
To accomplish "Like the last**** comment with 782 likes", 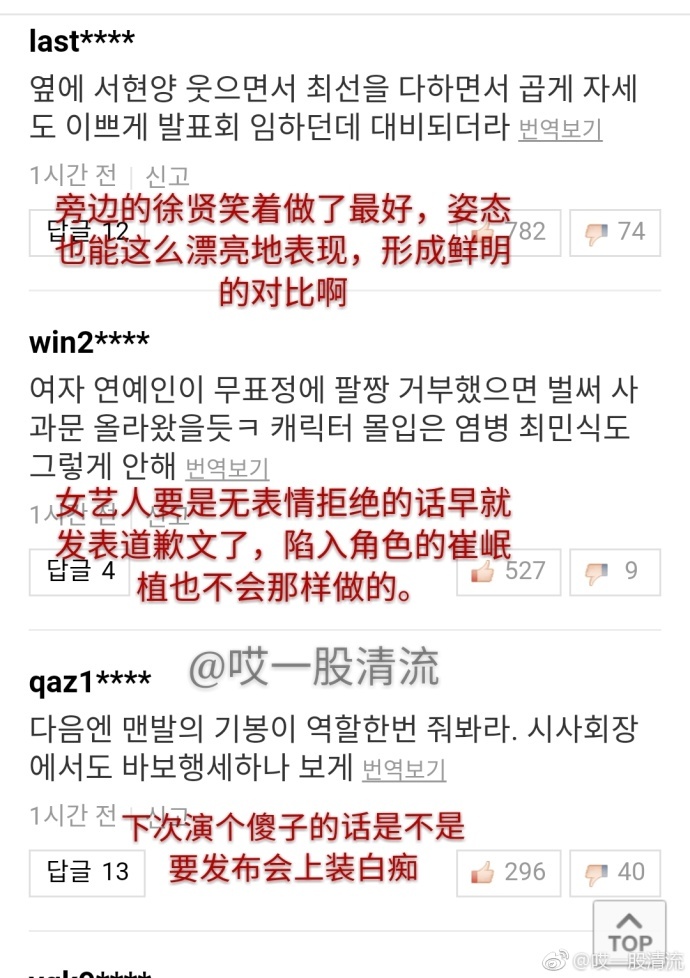I will click(508, 232).
